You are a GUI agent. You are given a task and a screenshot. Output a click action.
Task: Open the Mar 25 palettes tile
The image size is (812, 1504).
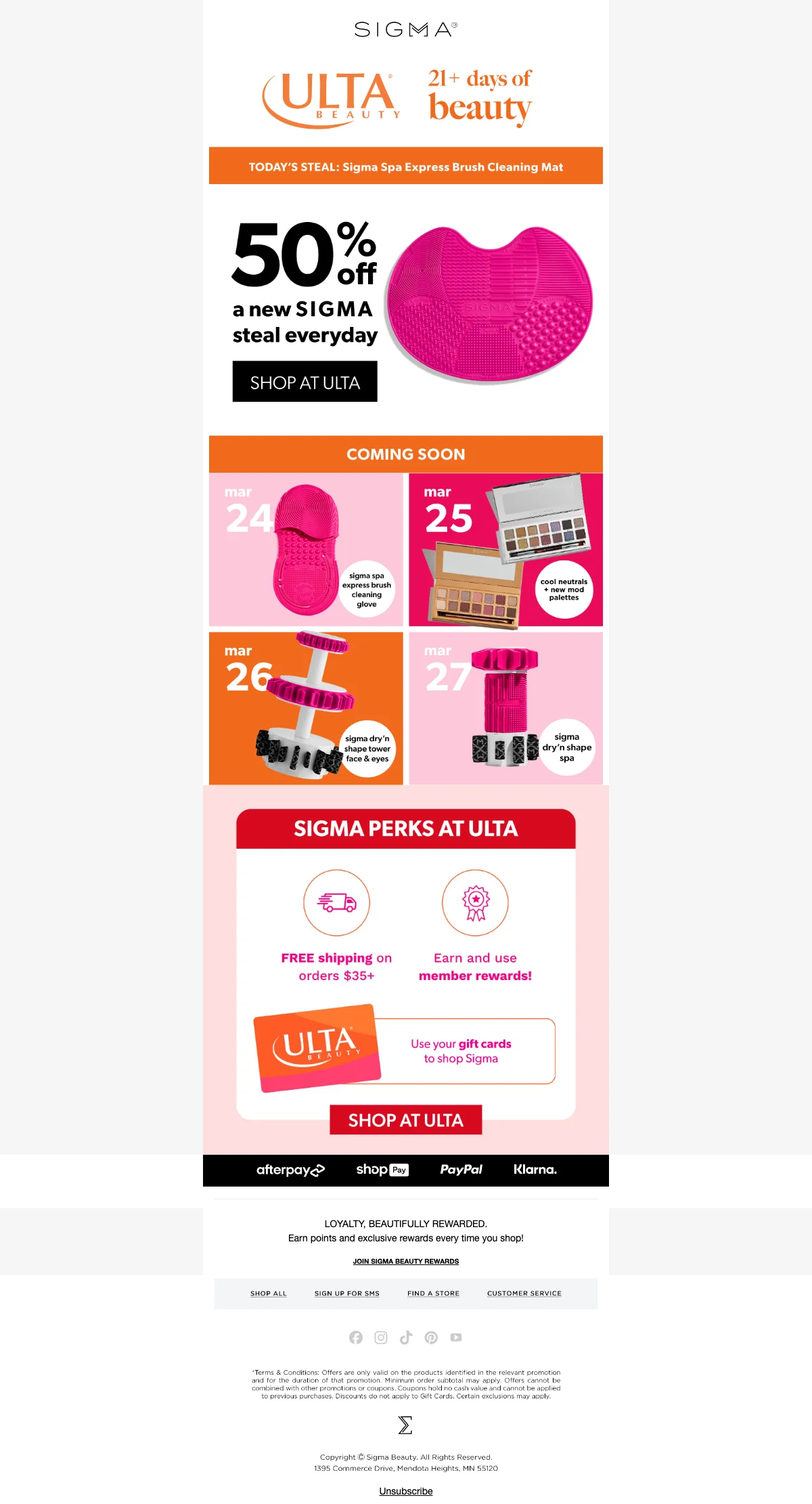505,549
